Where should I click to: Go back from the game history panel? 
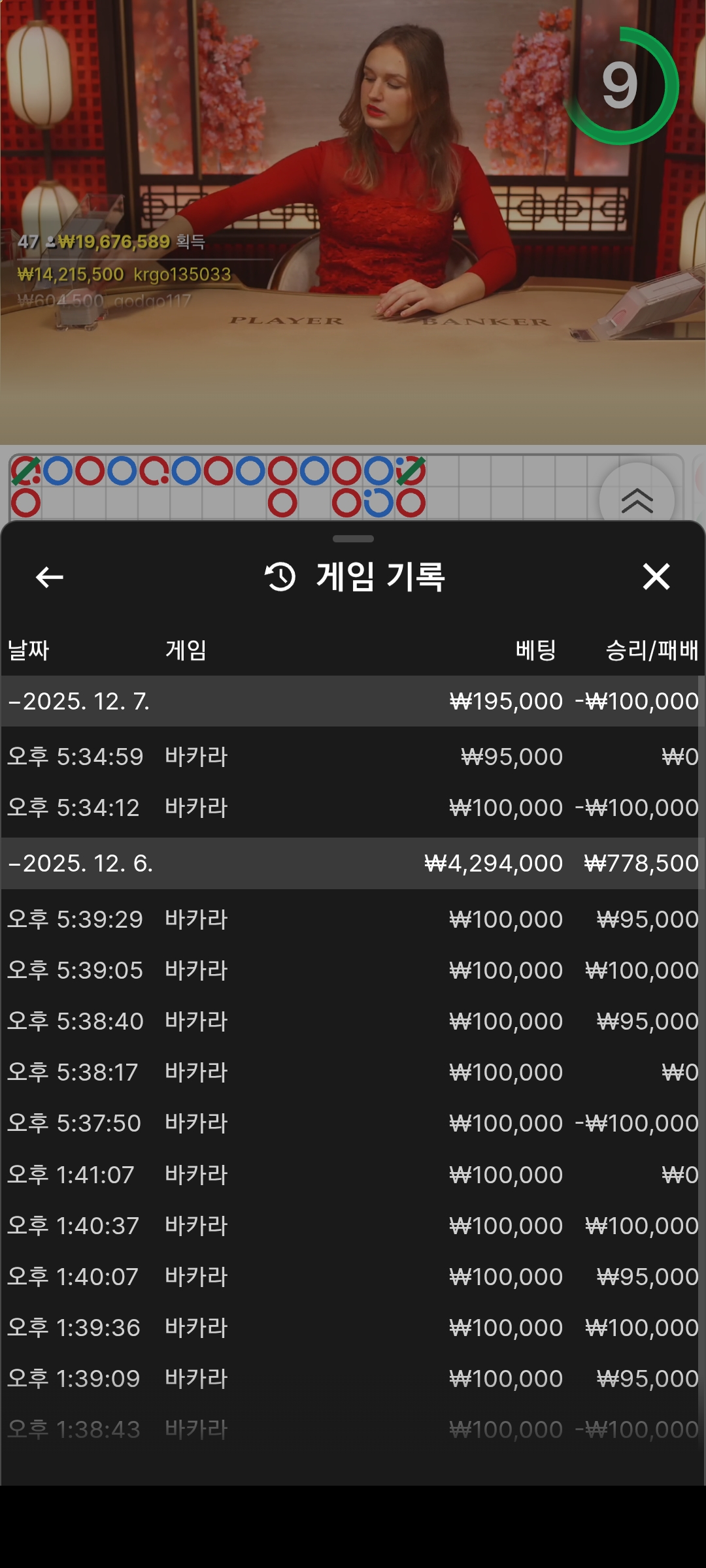pyautogui.click(x=50, y=577)
